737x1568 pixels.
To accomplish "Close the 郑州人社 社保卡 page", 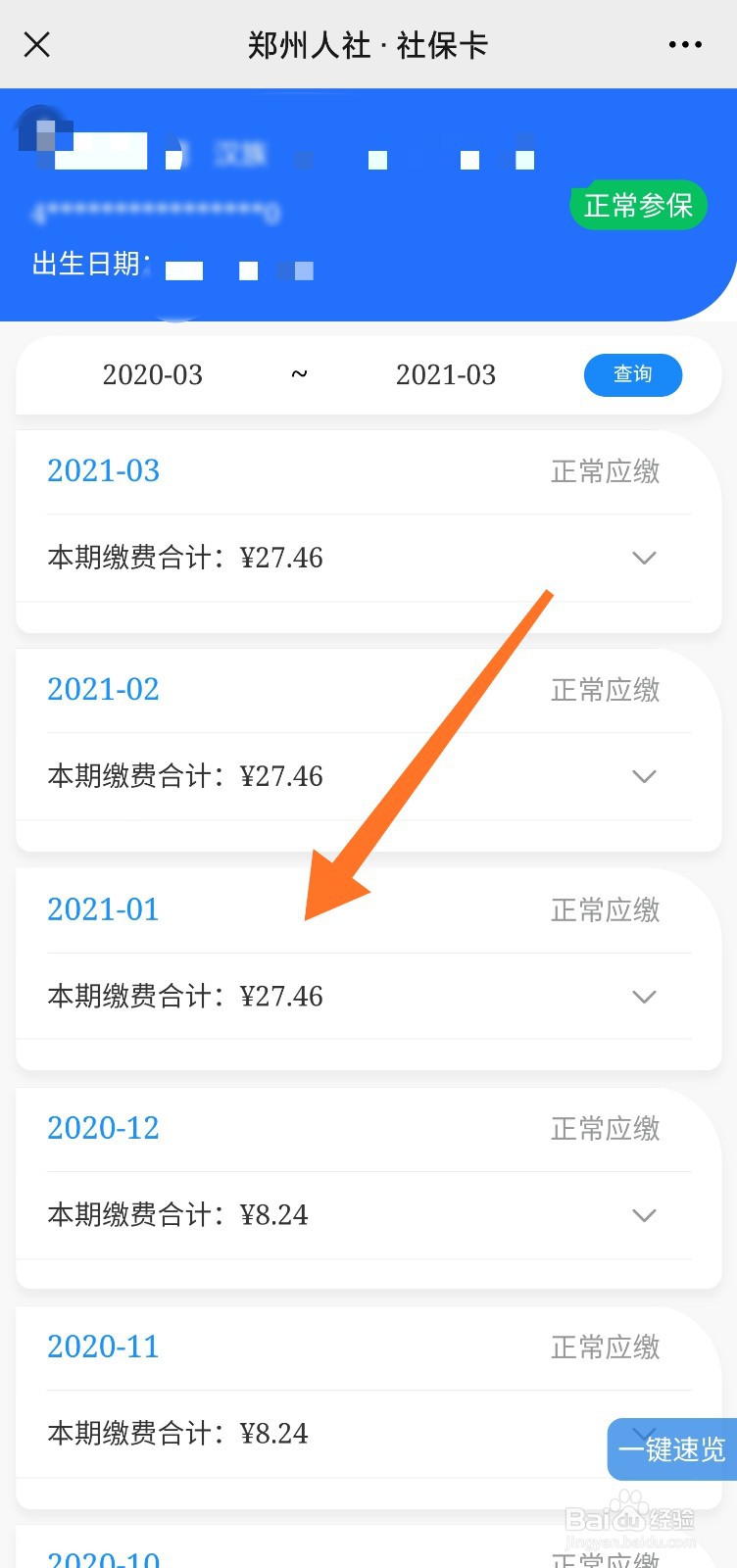I will point(37,44).
